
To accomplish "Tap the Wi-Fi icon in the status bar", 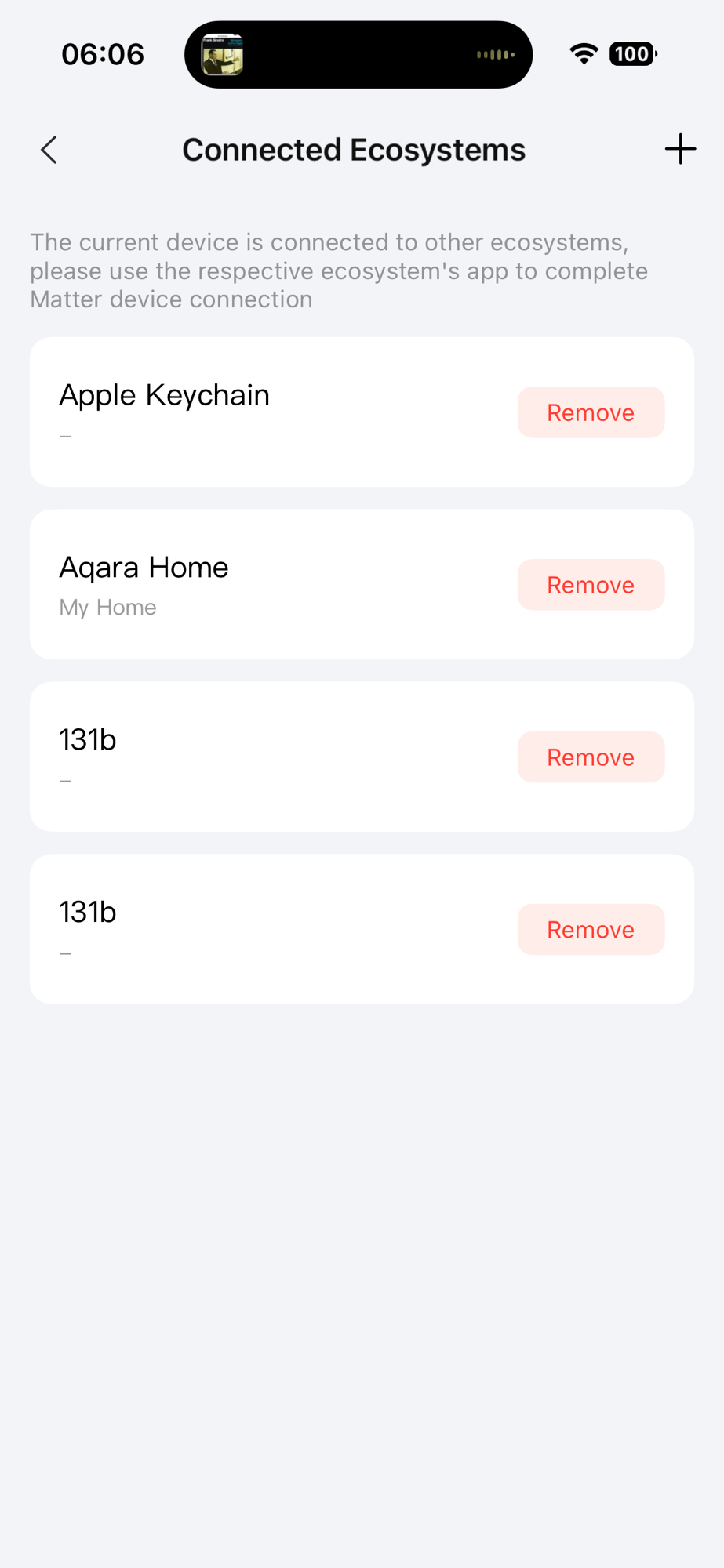I will [x=584, y=53].
